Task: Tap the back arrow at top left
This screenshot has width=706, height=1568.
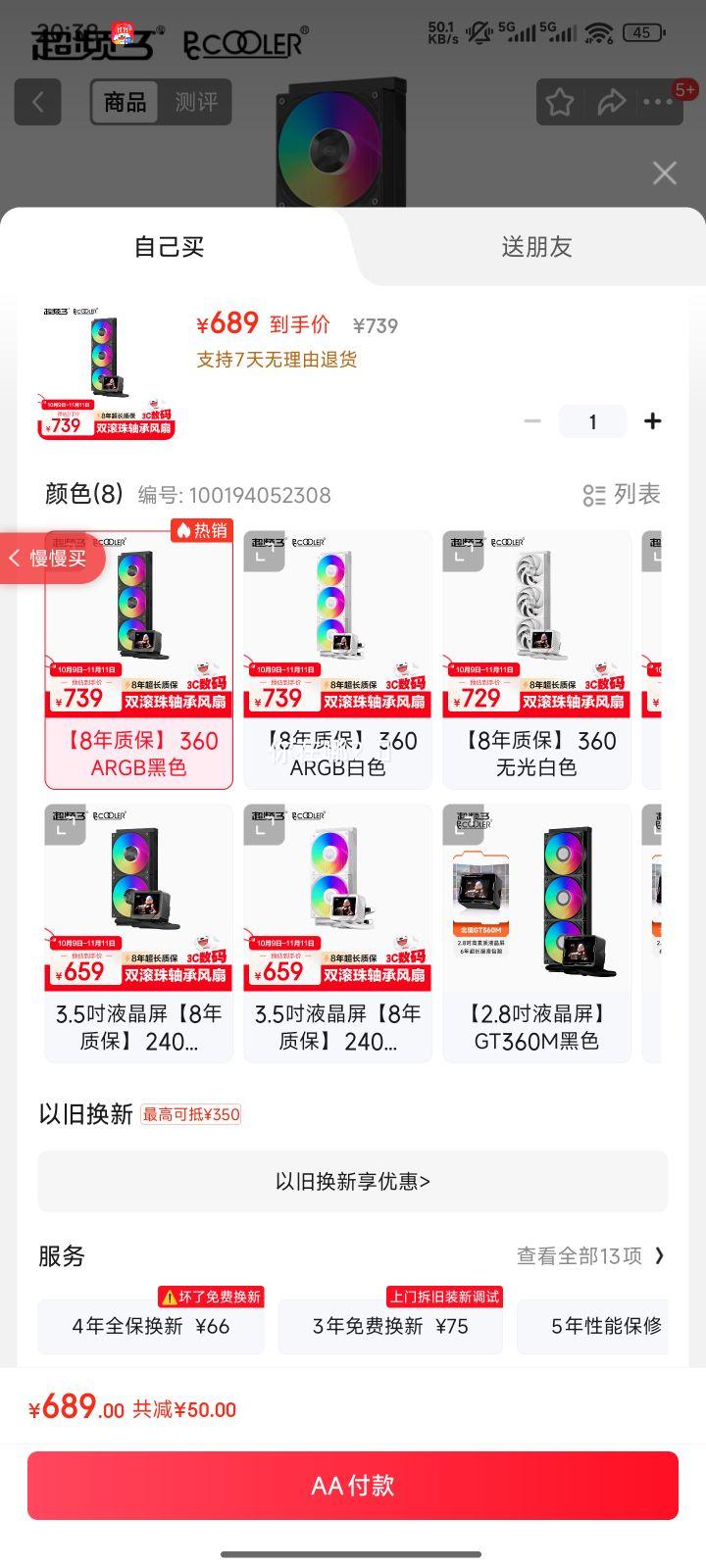Action: (x=37, y=102)
